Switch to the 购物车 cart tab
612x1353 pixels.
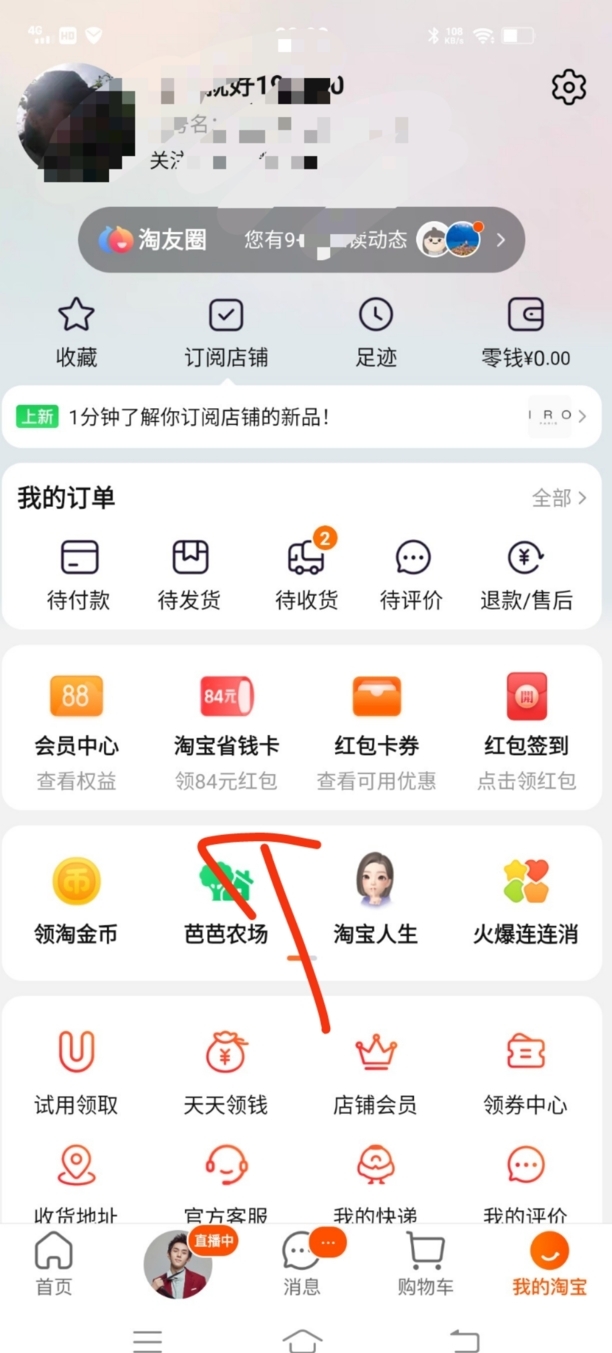pos(425,1263)
